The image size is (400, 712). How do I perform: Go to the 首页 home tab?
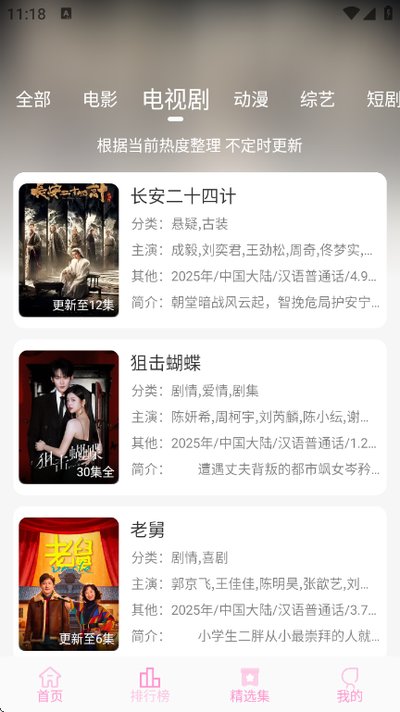tap(50, 684)
